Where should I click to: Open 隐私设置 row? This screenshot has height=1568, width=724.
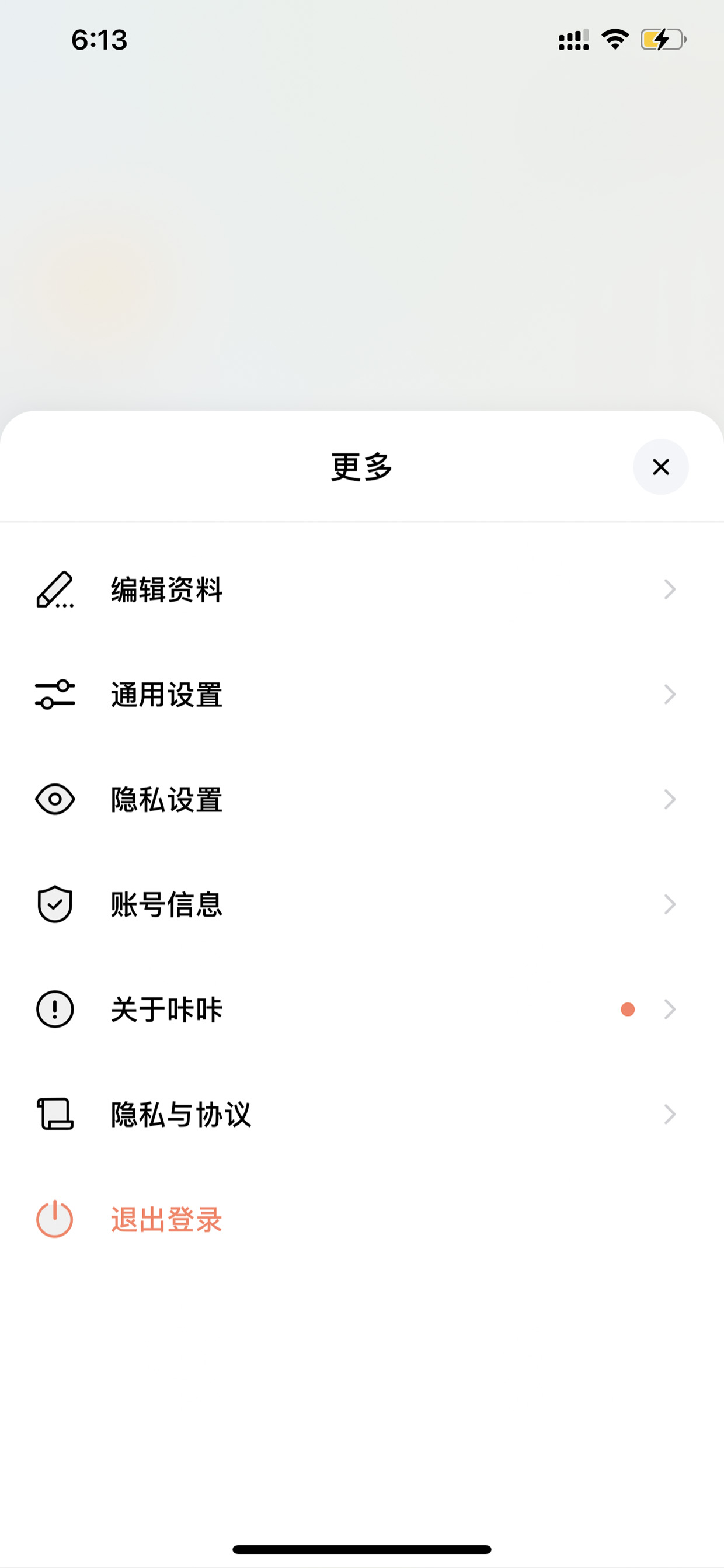click(362, 799)
